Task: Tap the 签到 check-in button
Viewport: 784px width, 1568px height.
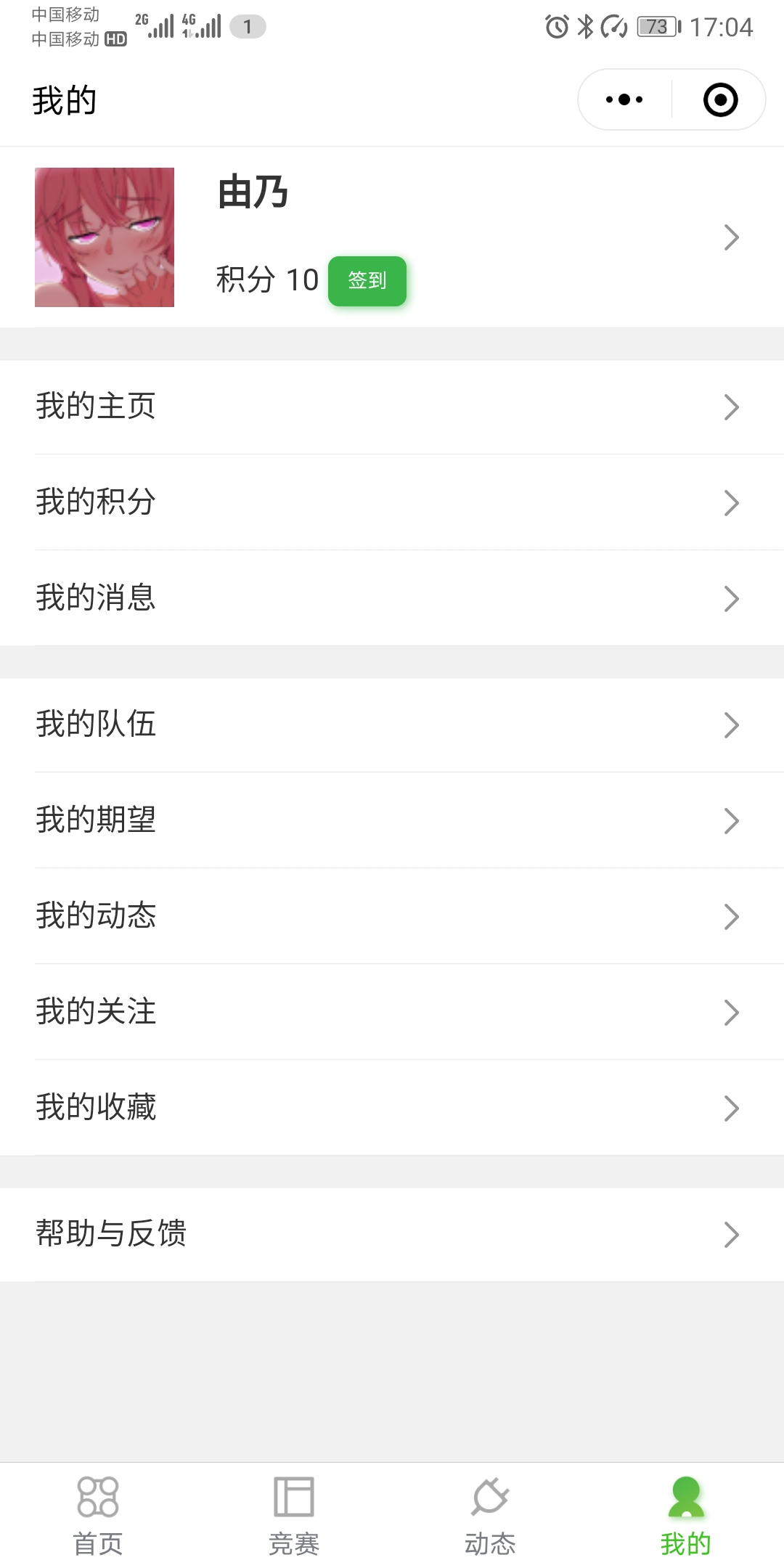Action: (367, 281)
